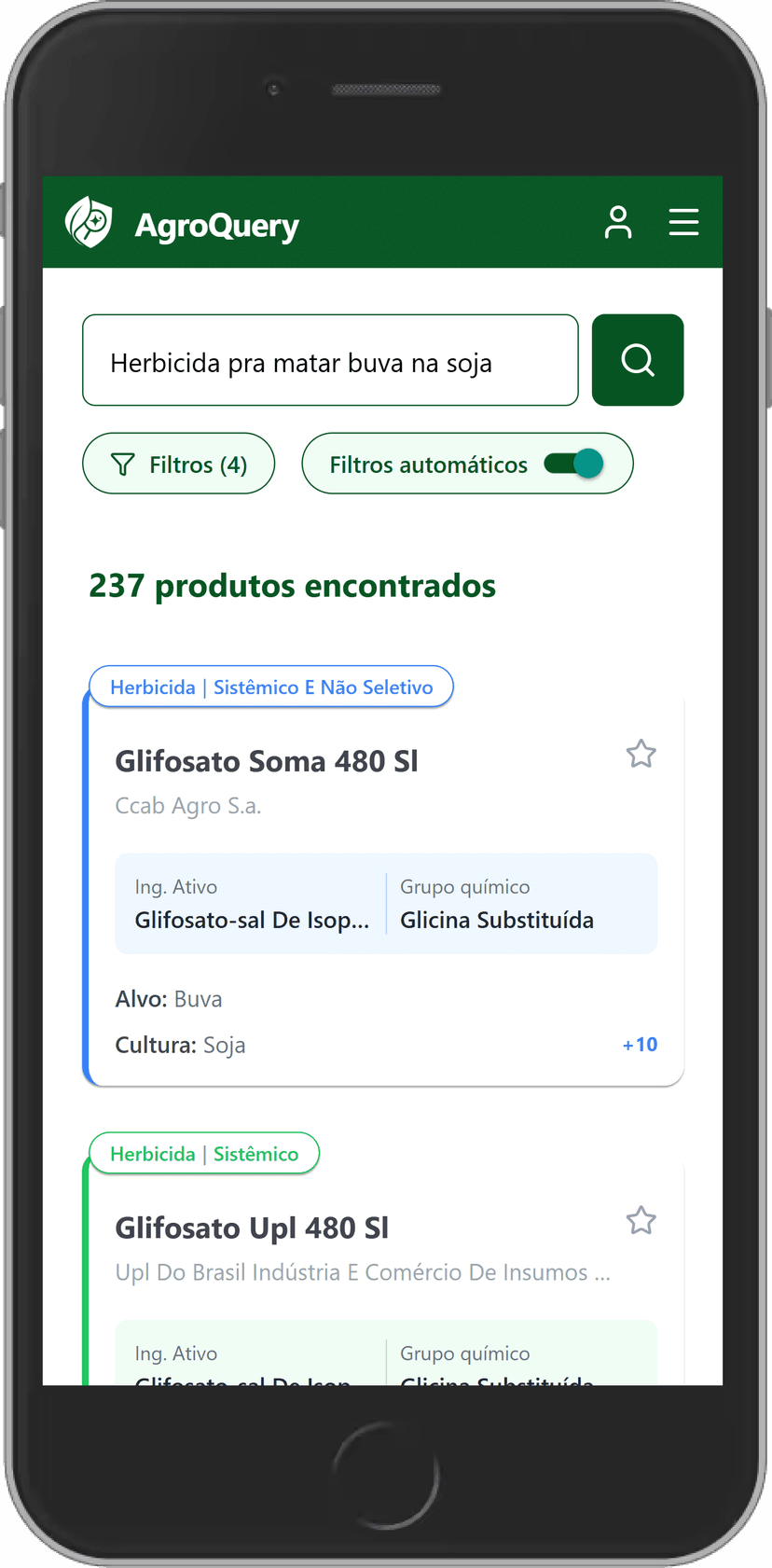Star the Glifosato Upl 480 Sl product

(641, 1220)
